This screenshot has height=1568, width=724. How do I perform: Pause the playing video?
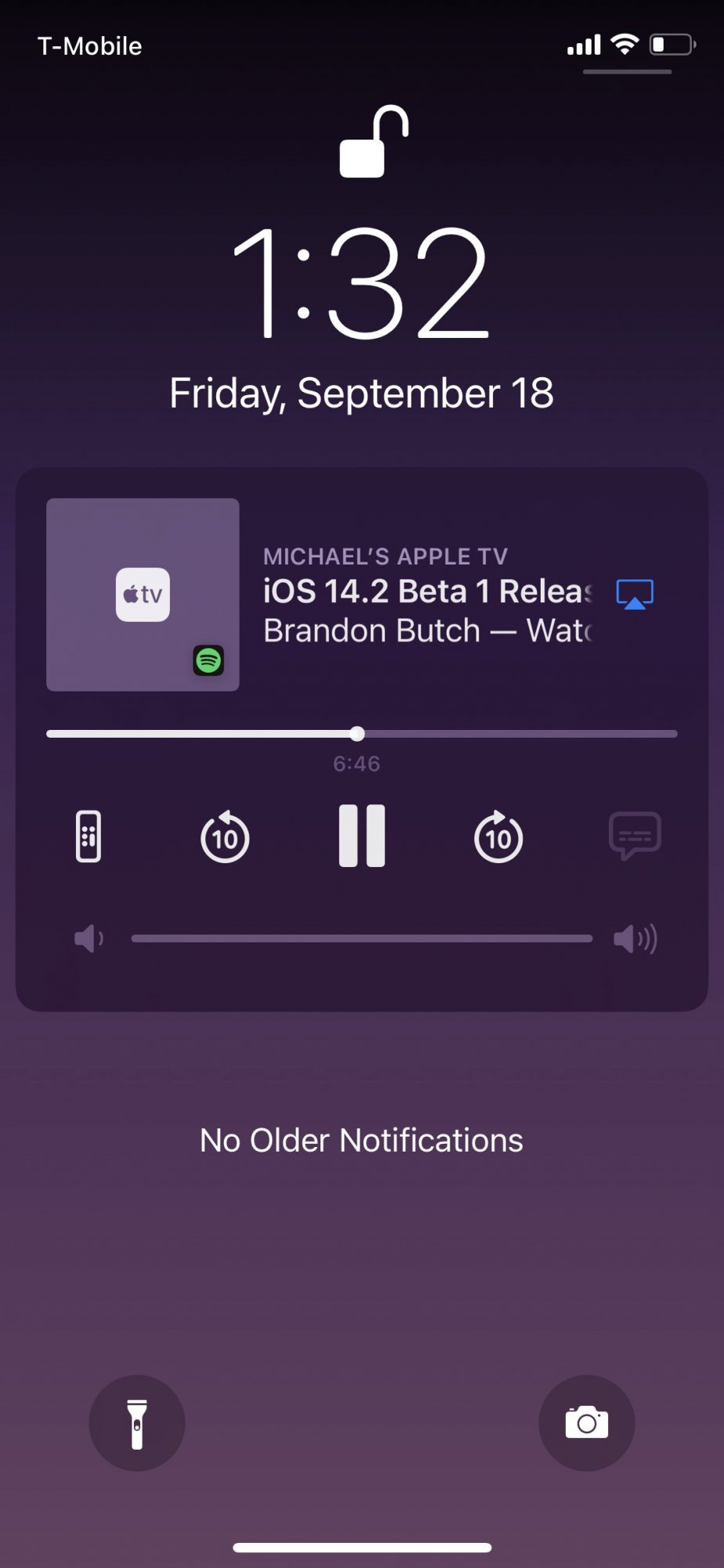[361, 836]
